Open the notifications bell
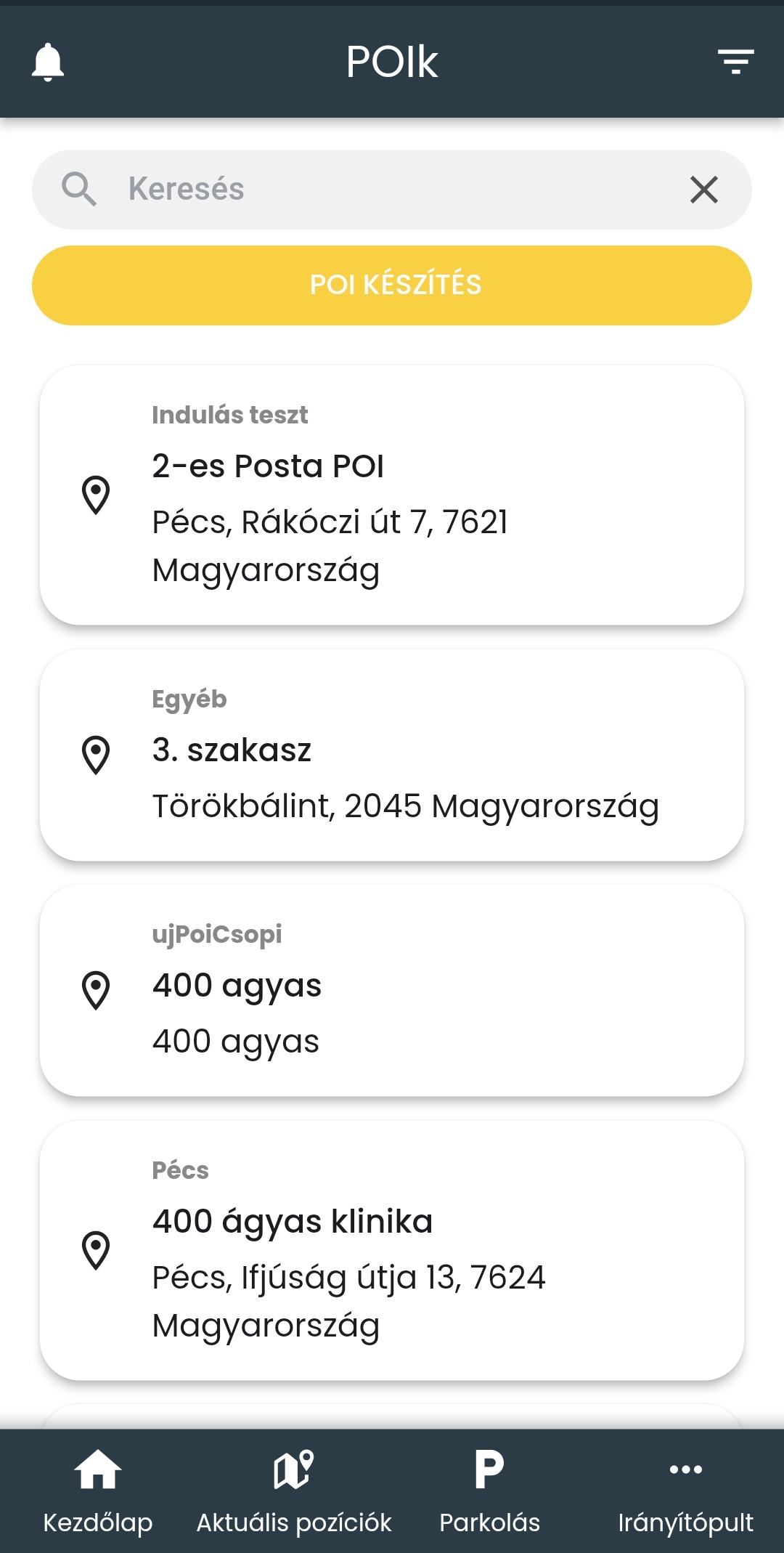 coord(48,62)
